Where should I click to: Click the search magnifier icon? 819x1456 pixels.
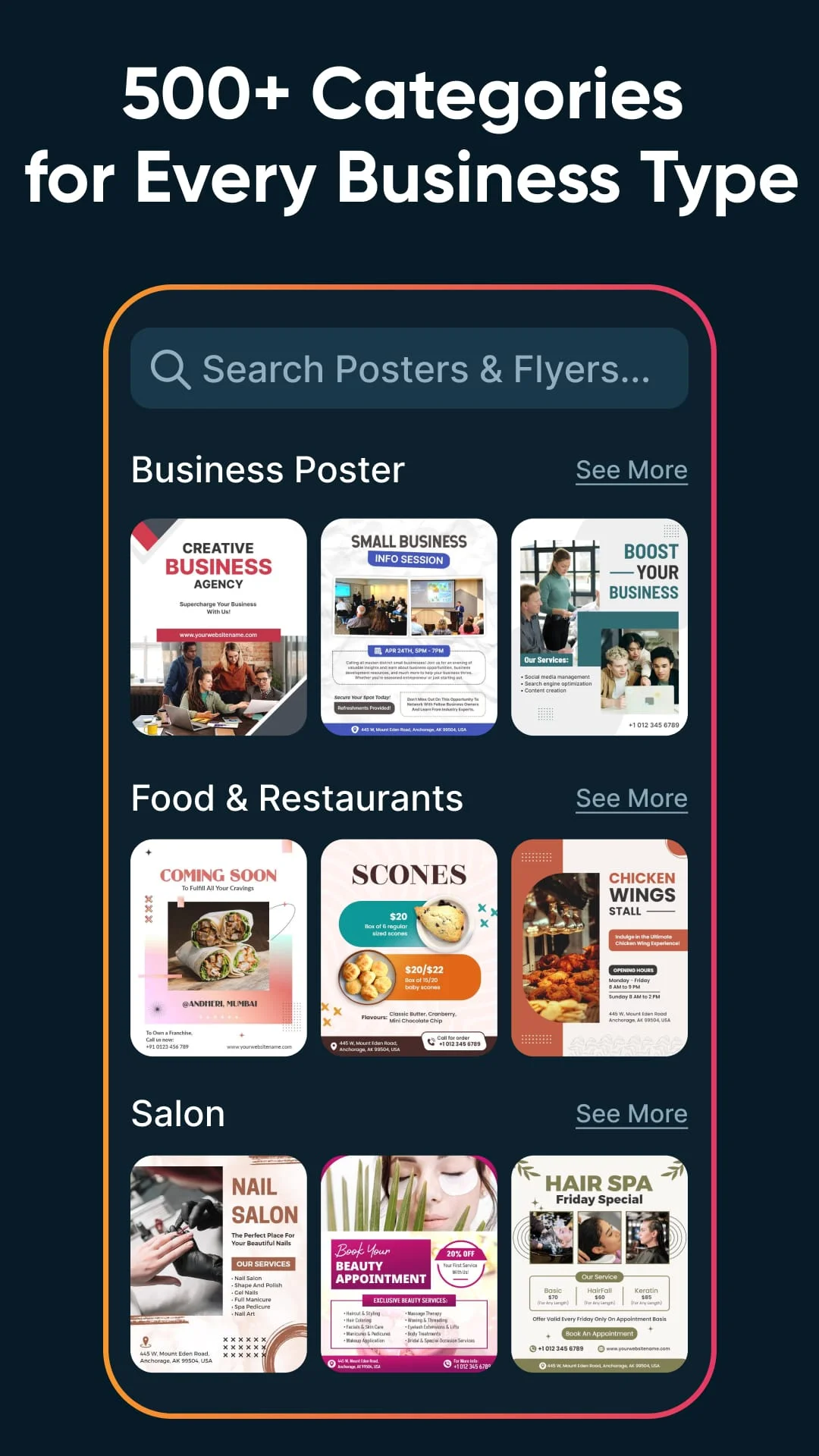171,369
